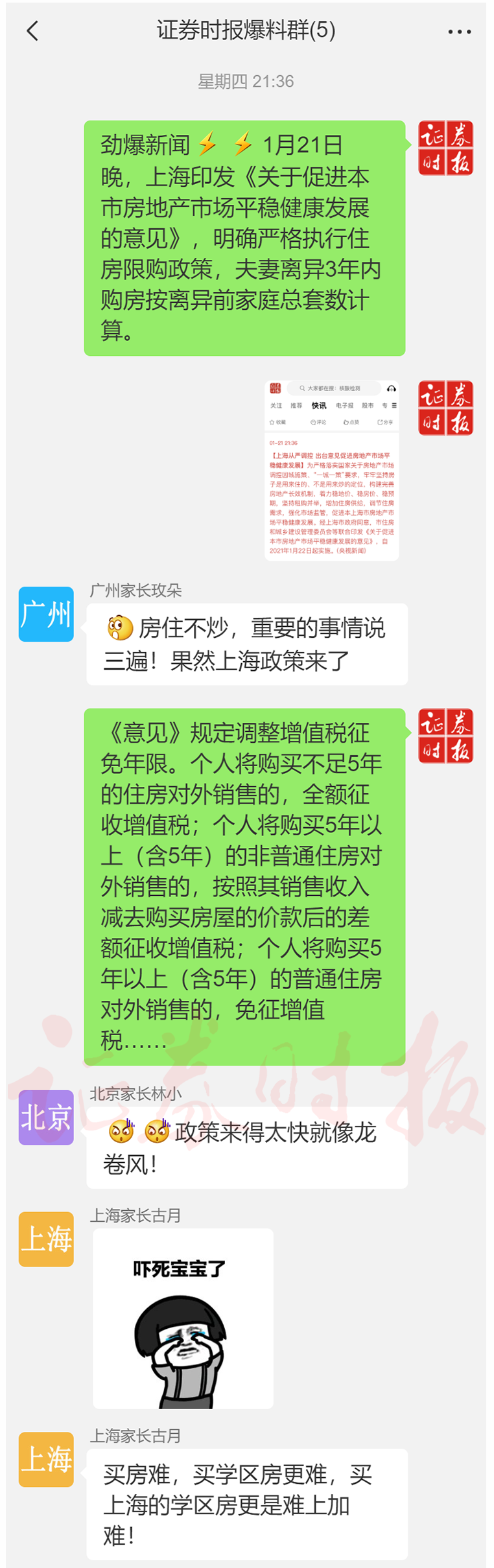Go back from the 证券时报爆料群 chat
The height and width of the screenshot is (1568, 494).
point(32,30)
